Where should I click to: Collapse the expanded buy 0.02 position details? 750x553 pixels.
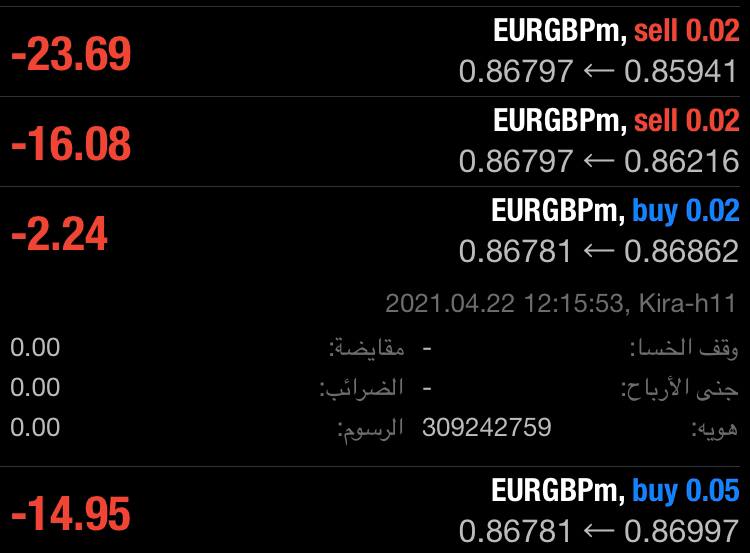tap(375, 231)
